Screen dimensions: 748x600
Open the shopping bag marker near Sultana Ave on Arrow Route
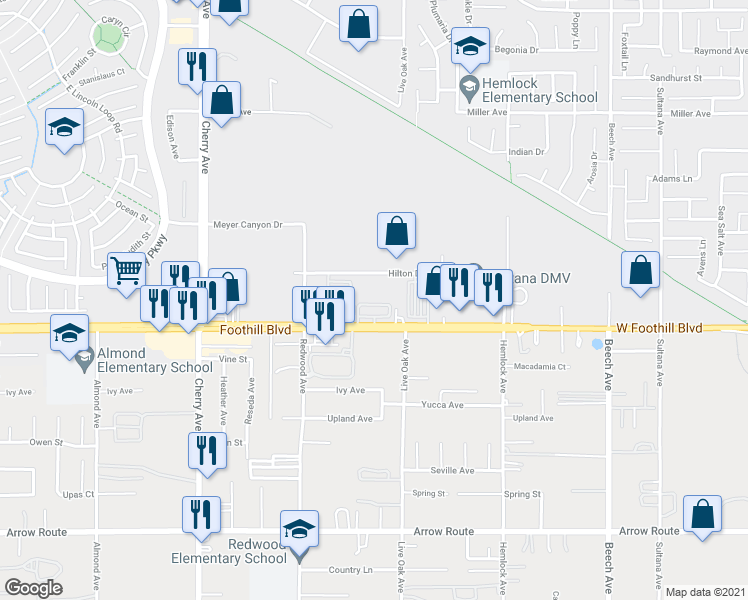pos(704,515)
